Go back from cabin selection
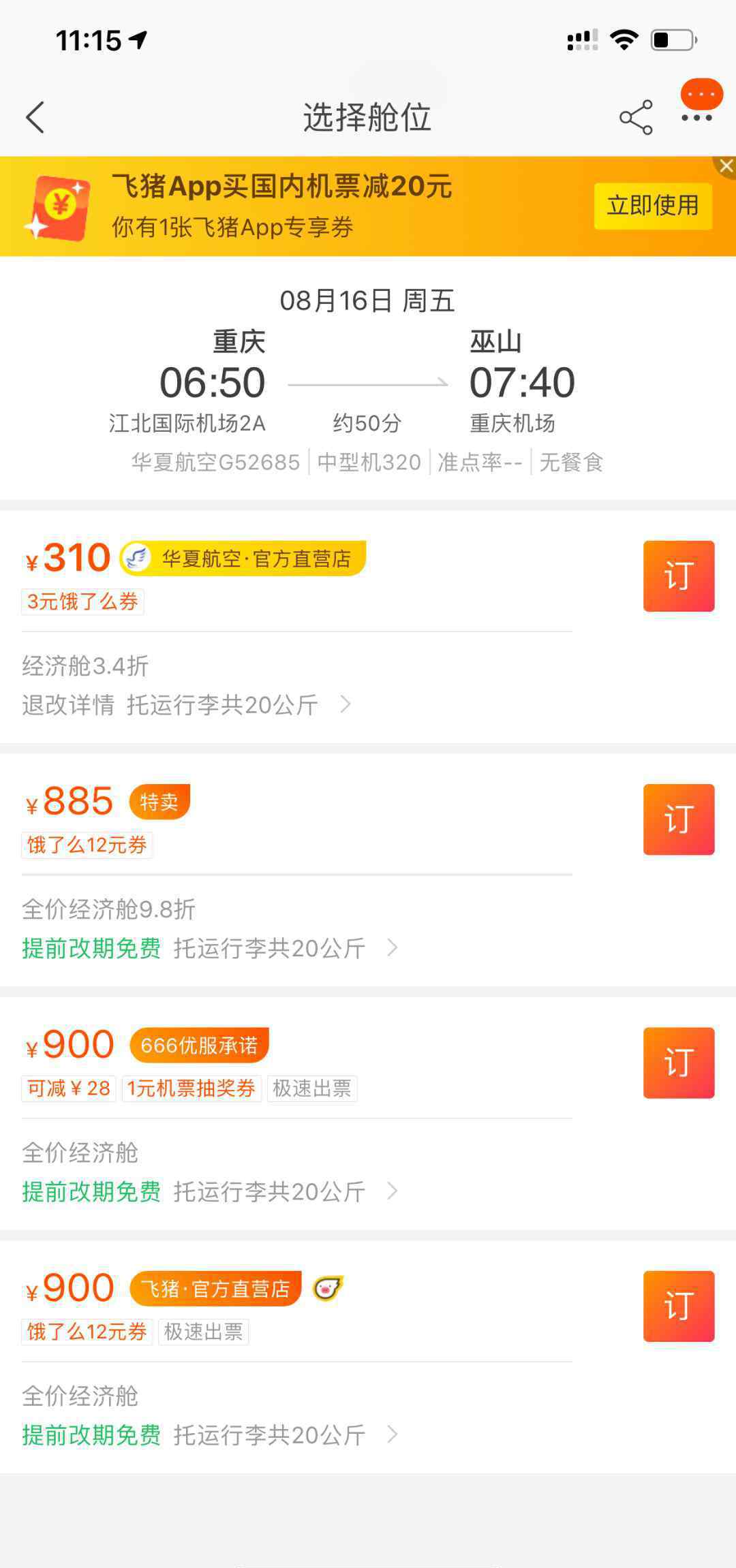 (35, 117)
